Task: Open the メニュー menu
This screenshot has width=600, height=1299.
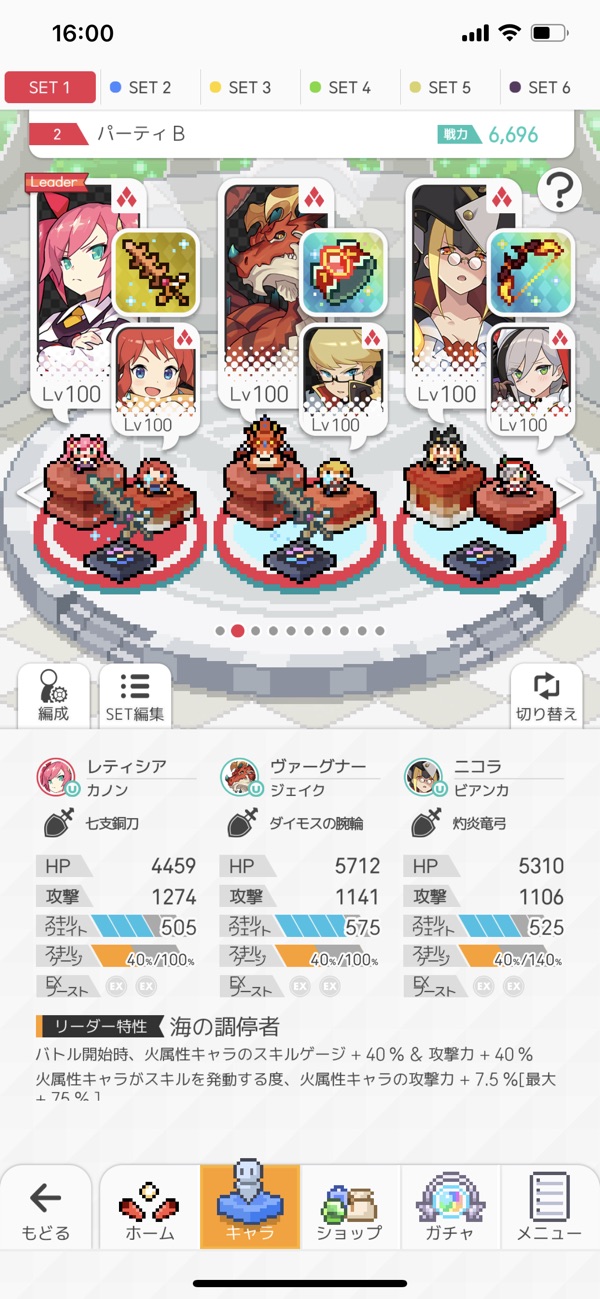Action: click(548, 1211)
